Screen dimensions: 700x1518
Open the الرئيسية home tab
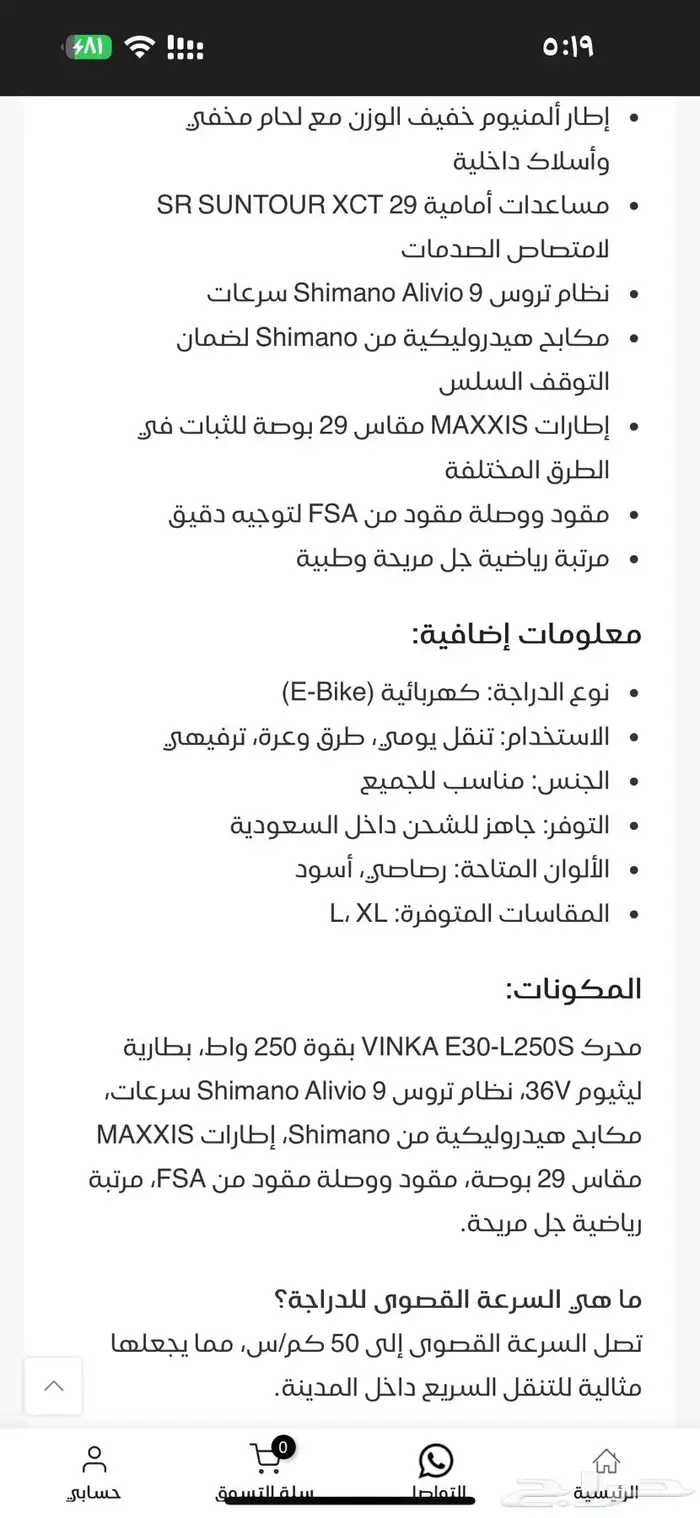[x=606, y=1471]
